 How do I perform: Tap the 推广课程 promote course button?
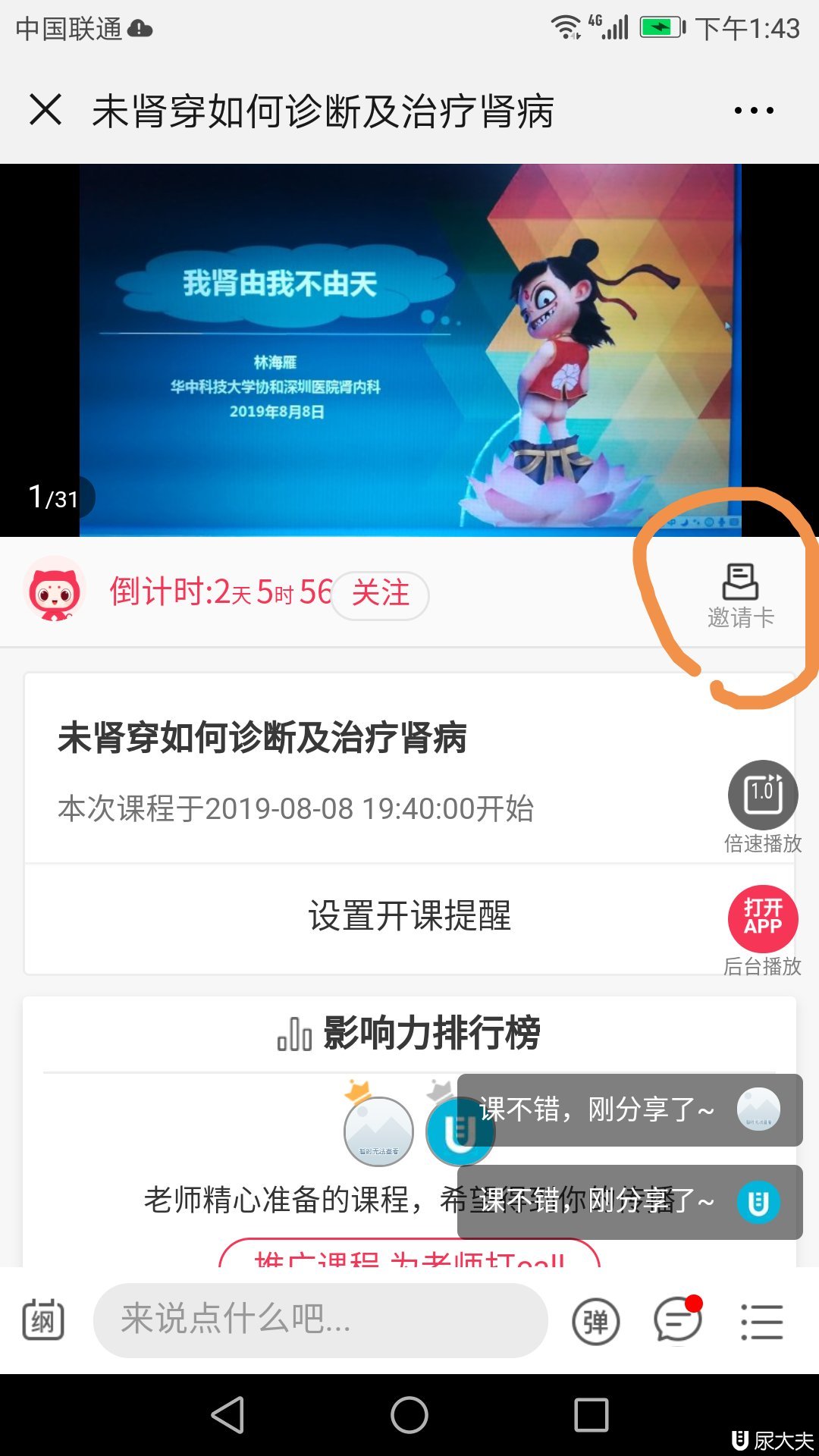click(409, 1255)
